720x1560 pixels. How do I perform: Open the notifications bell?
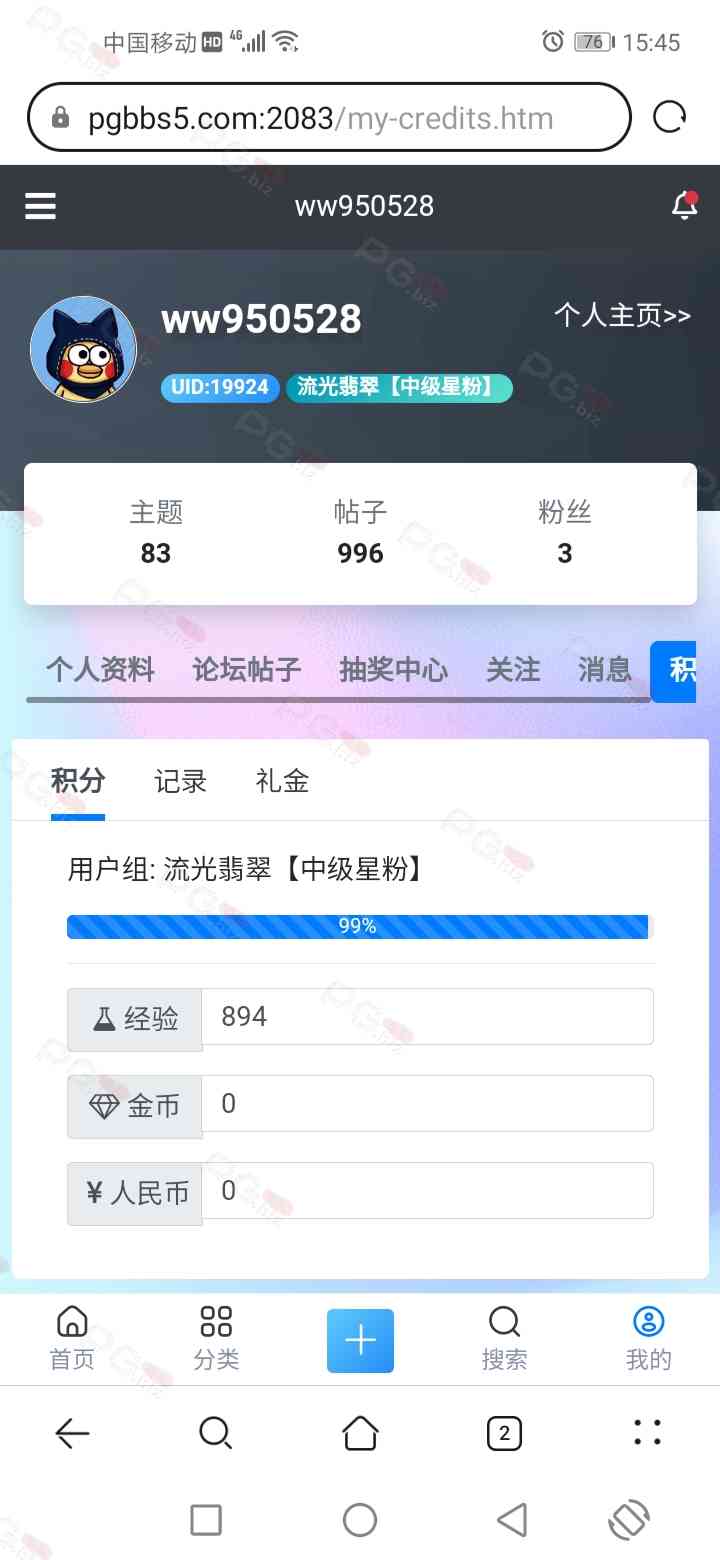pos(684,205)
